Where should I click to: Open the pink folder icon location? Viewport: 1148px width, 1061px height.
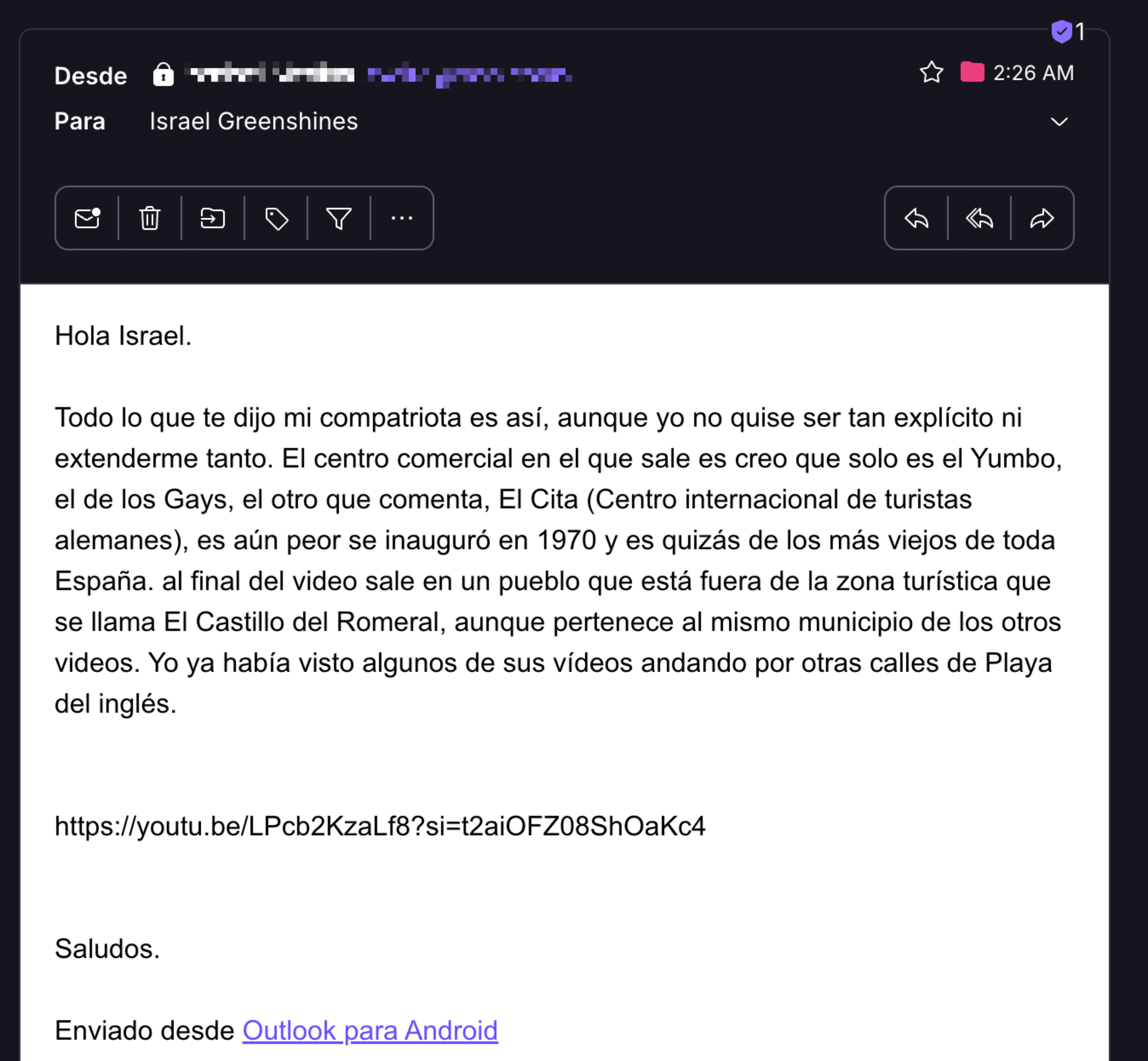972,72
